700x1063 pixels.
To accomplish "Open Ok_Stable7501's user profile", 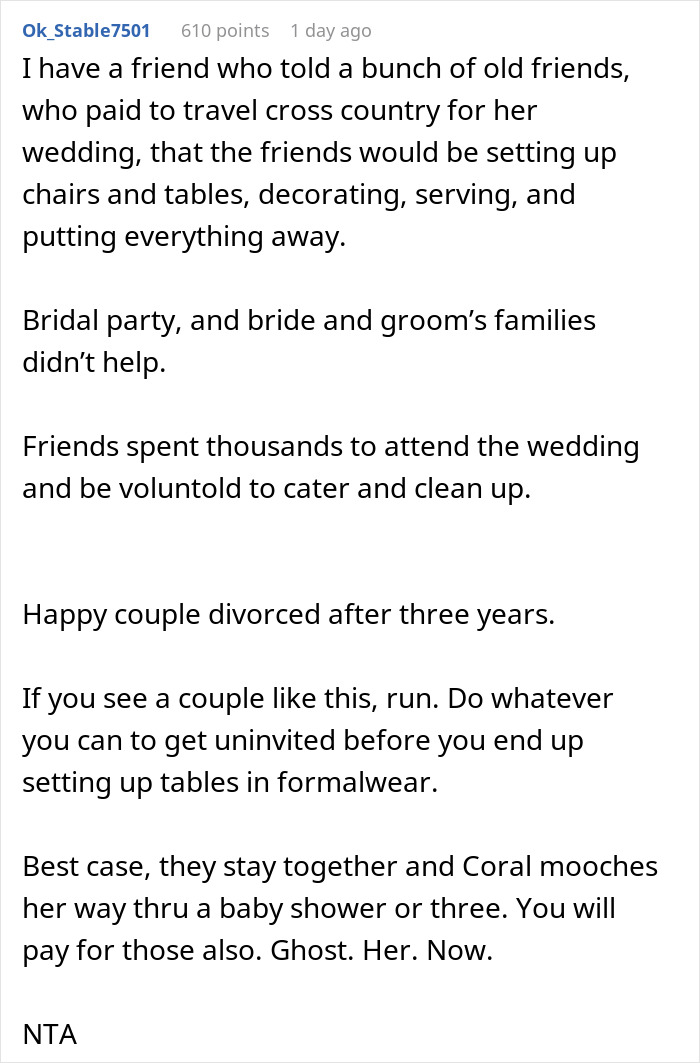I will [86, 31].
